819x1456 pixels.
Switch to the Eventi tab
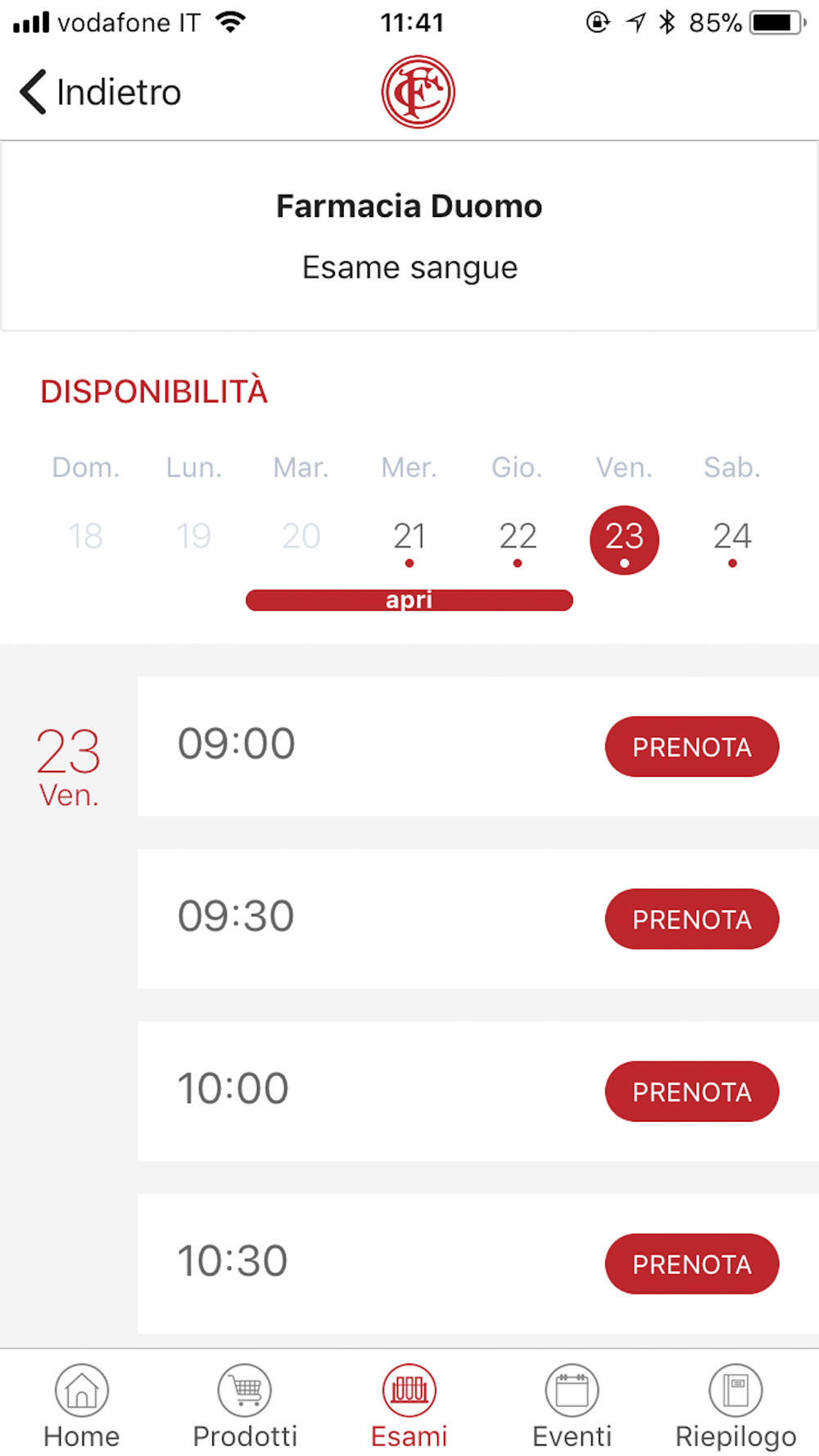pos(572,1406)
